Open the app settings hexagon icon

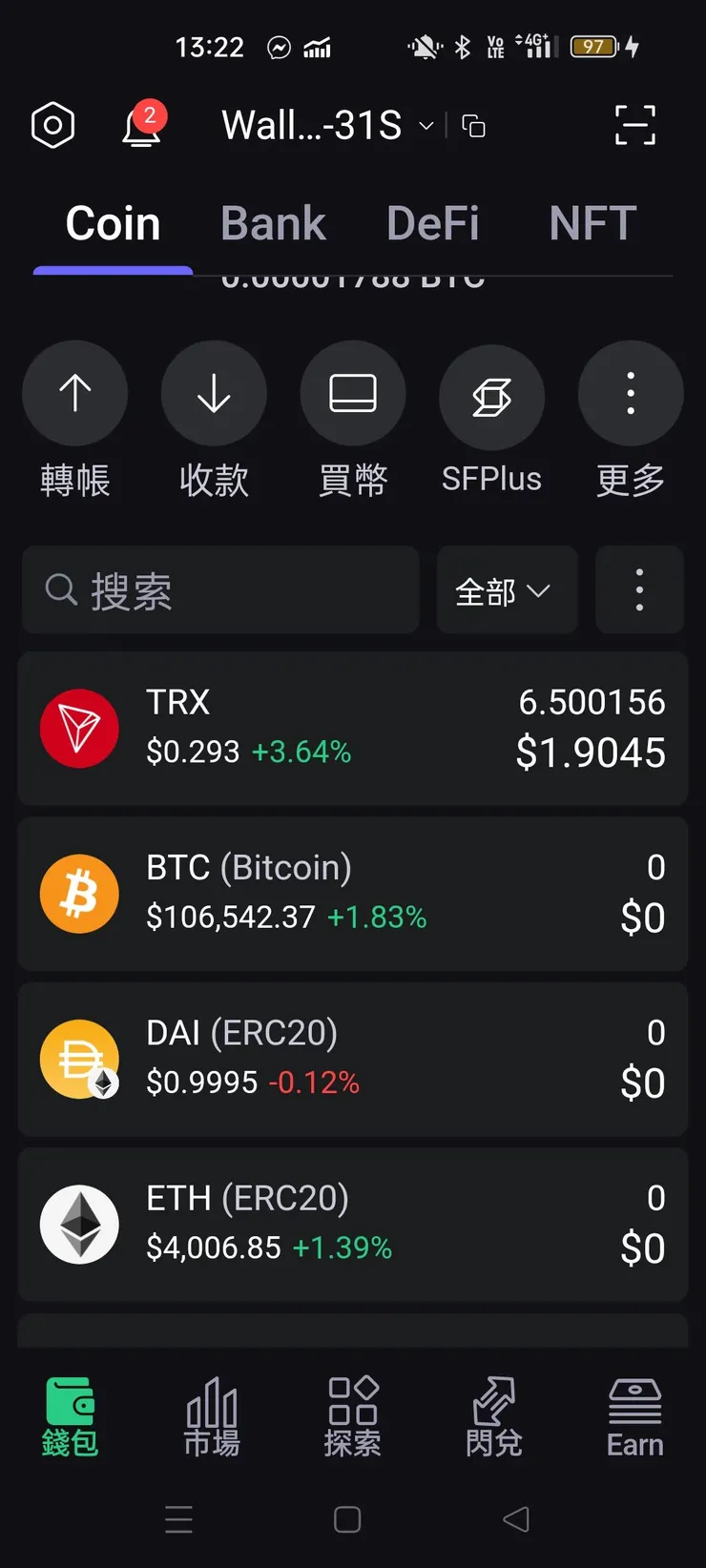pyautogui.click(x=52, y=125)
